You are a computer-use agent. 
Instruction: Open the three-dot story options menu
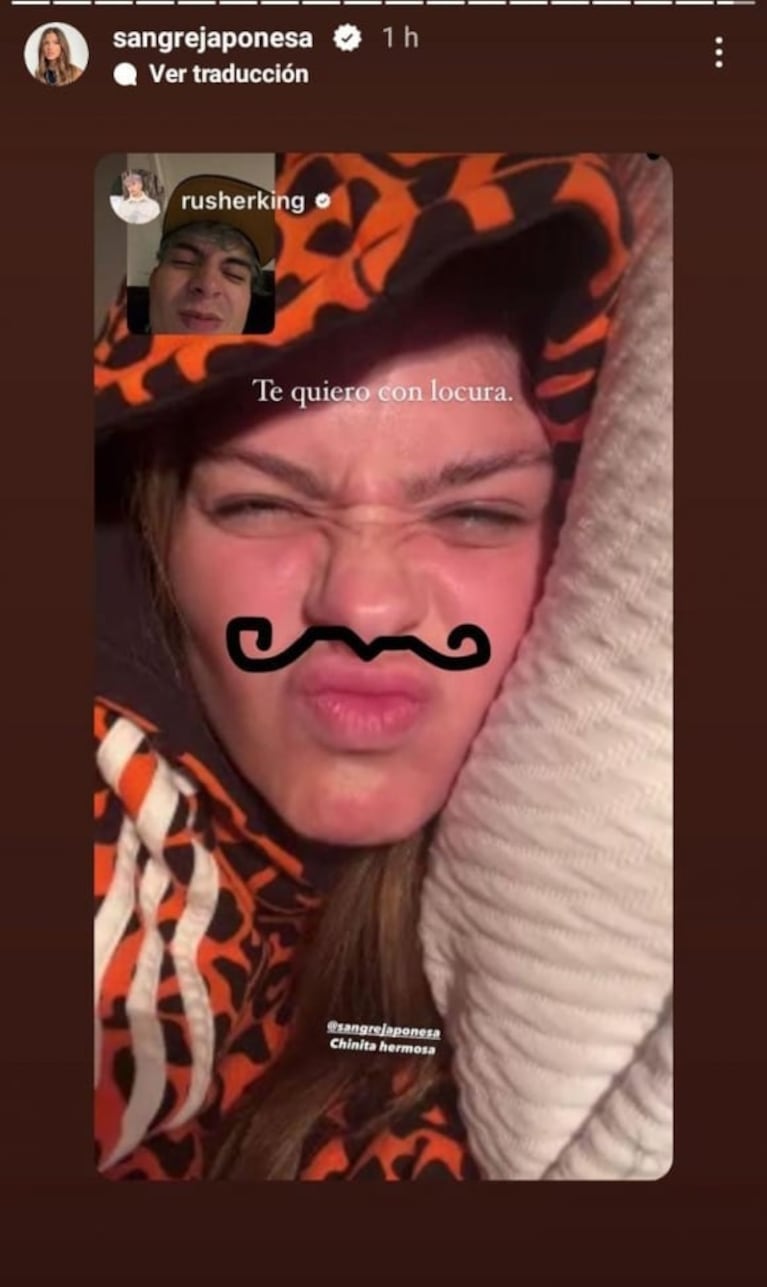718,52
